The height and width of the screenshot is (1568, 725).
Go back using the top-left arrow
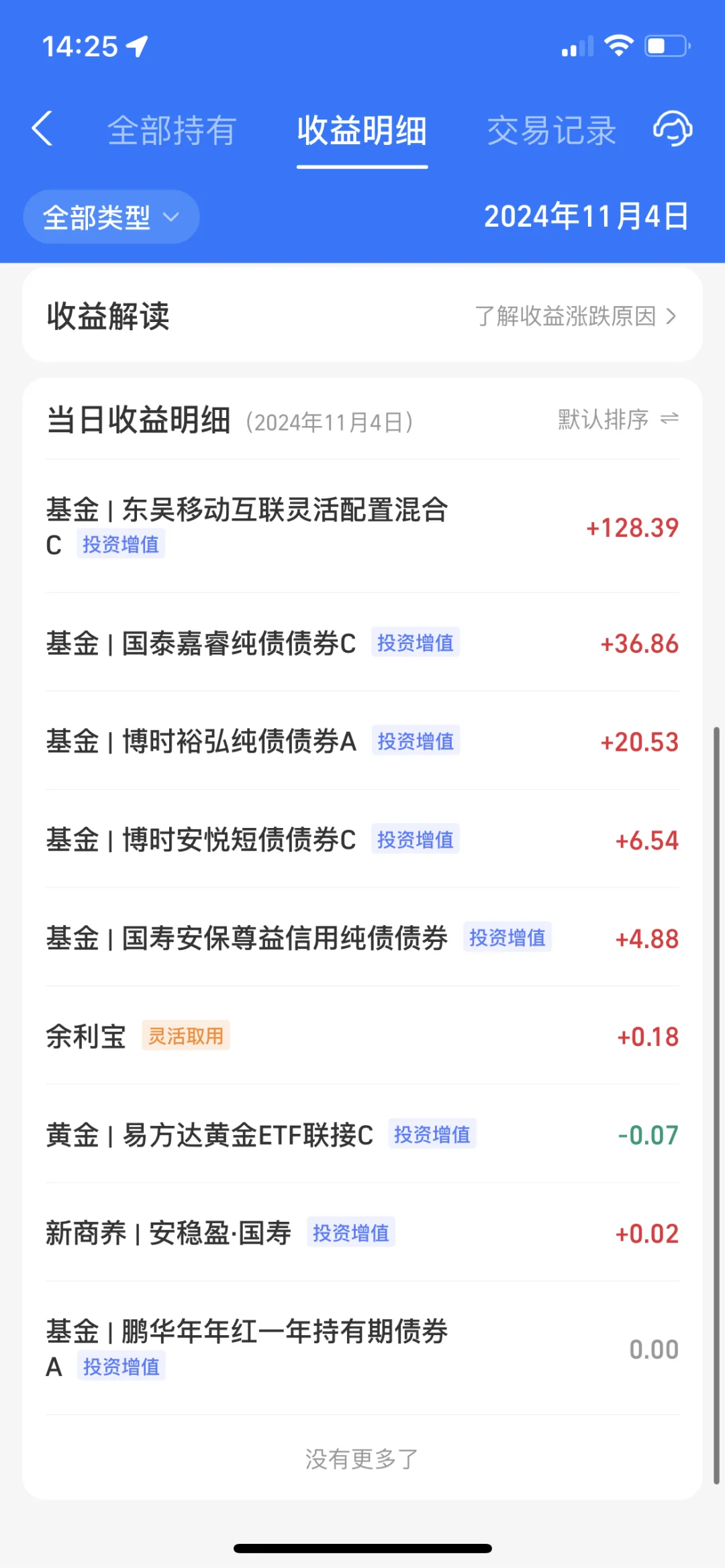(42, 129)
